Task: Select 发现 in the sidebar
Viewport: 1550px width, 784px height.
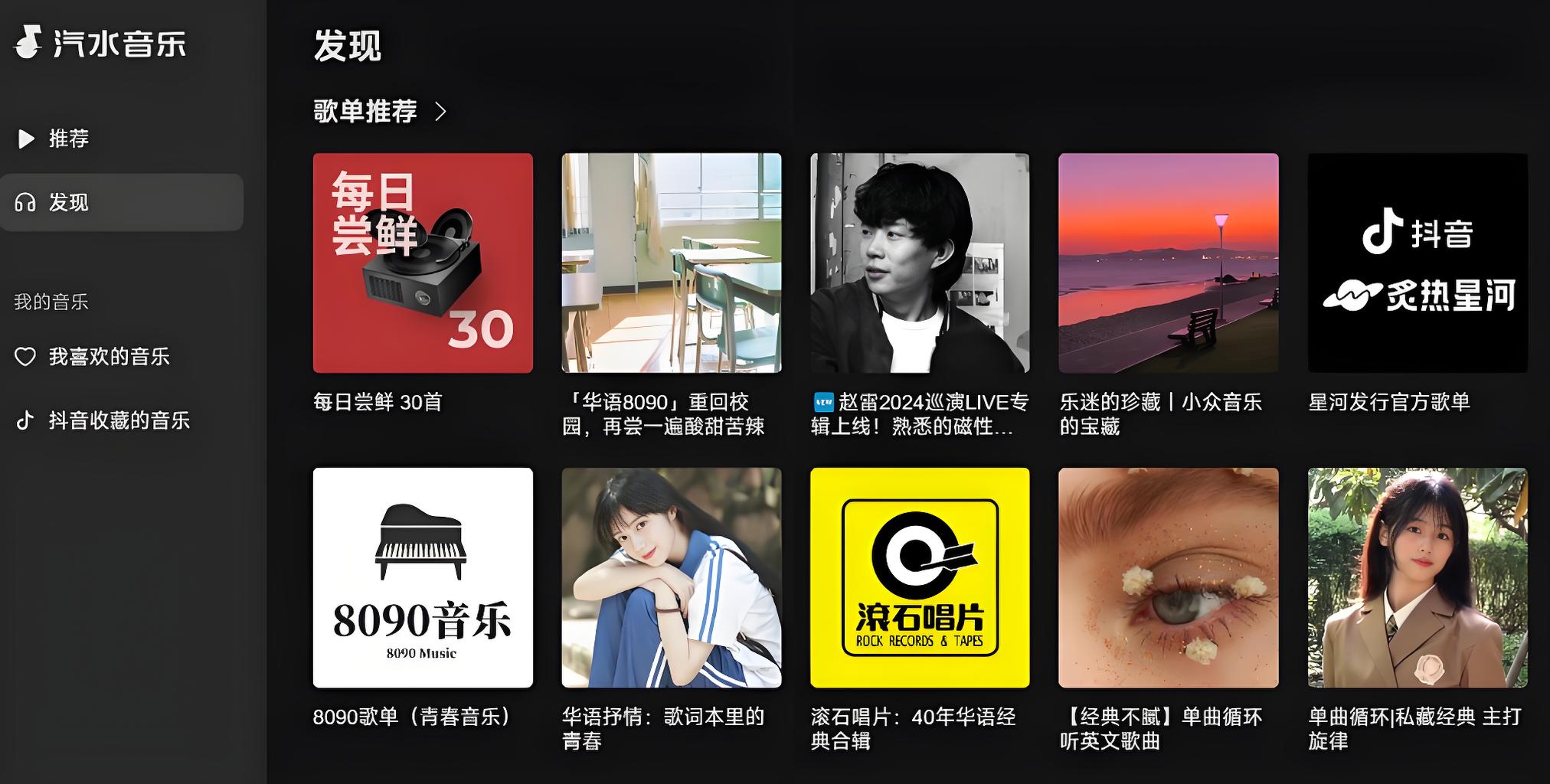Action: 69,202
